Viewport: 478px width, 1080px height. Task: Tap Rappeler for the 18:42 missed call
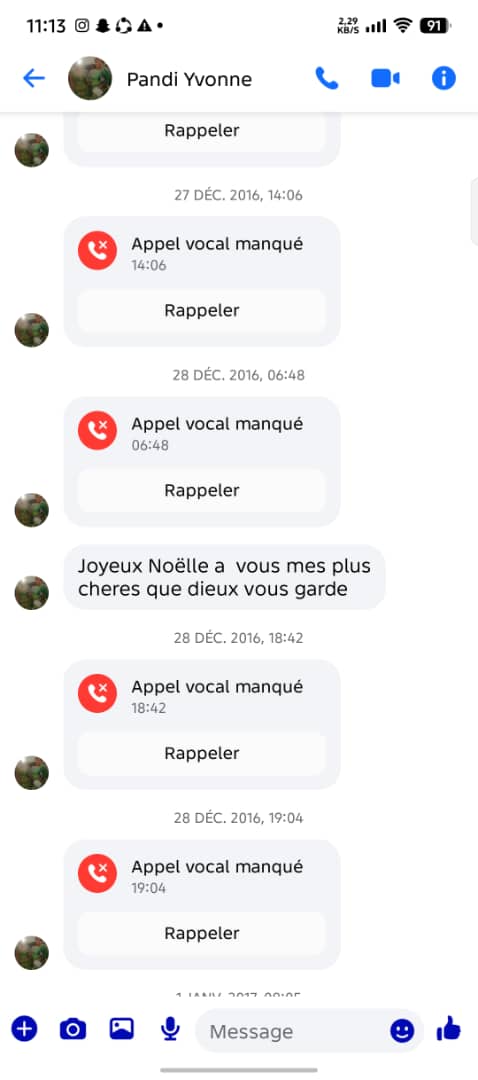pos(202,754)
